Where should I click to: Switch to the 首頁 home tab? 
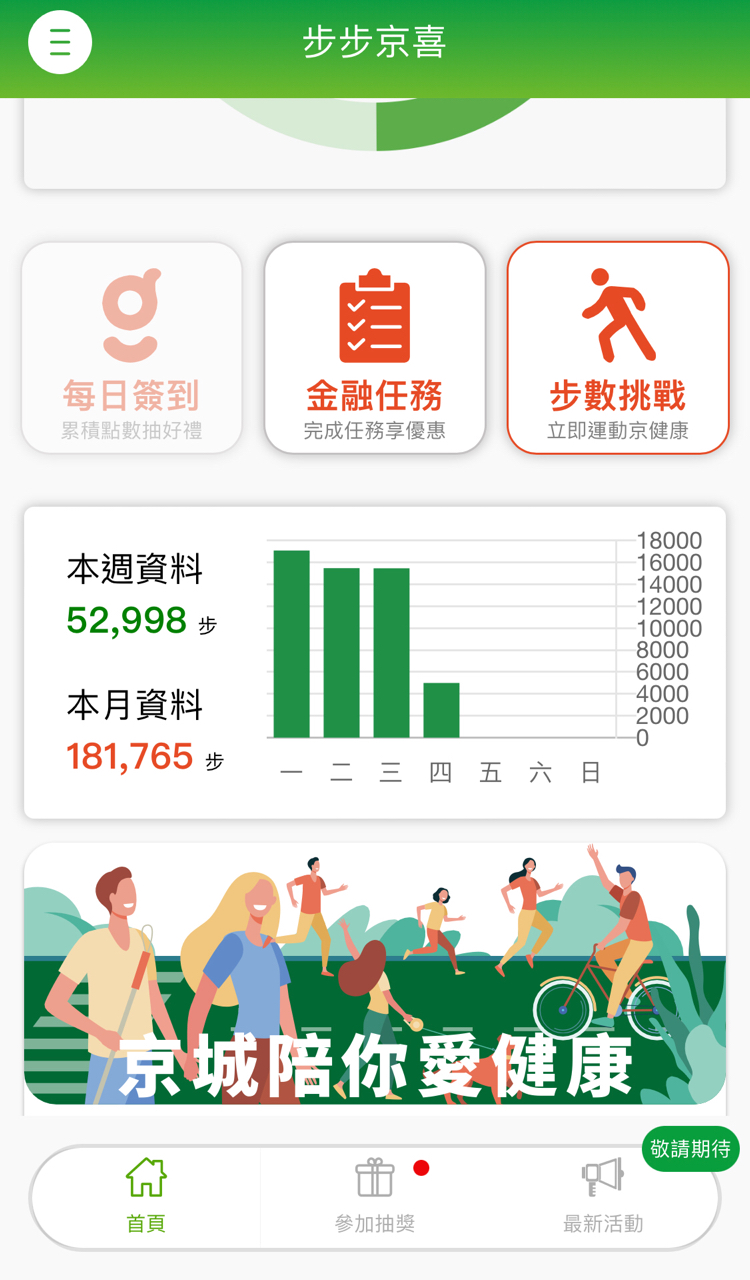pyautogui.click(x=146, y=1197)
